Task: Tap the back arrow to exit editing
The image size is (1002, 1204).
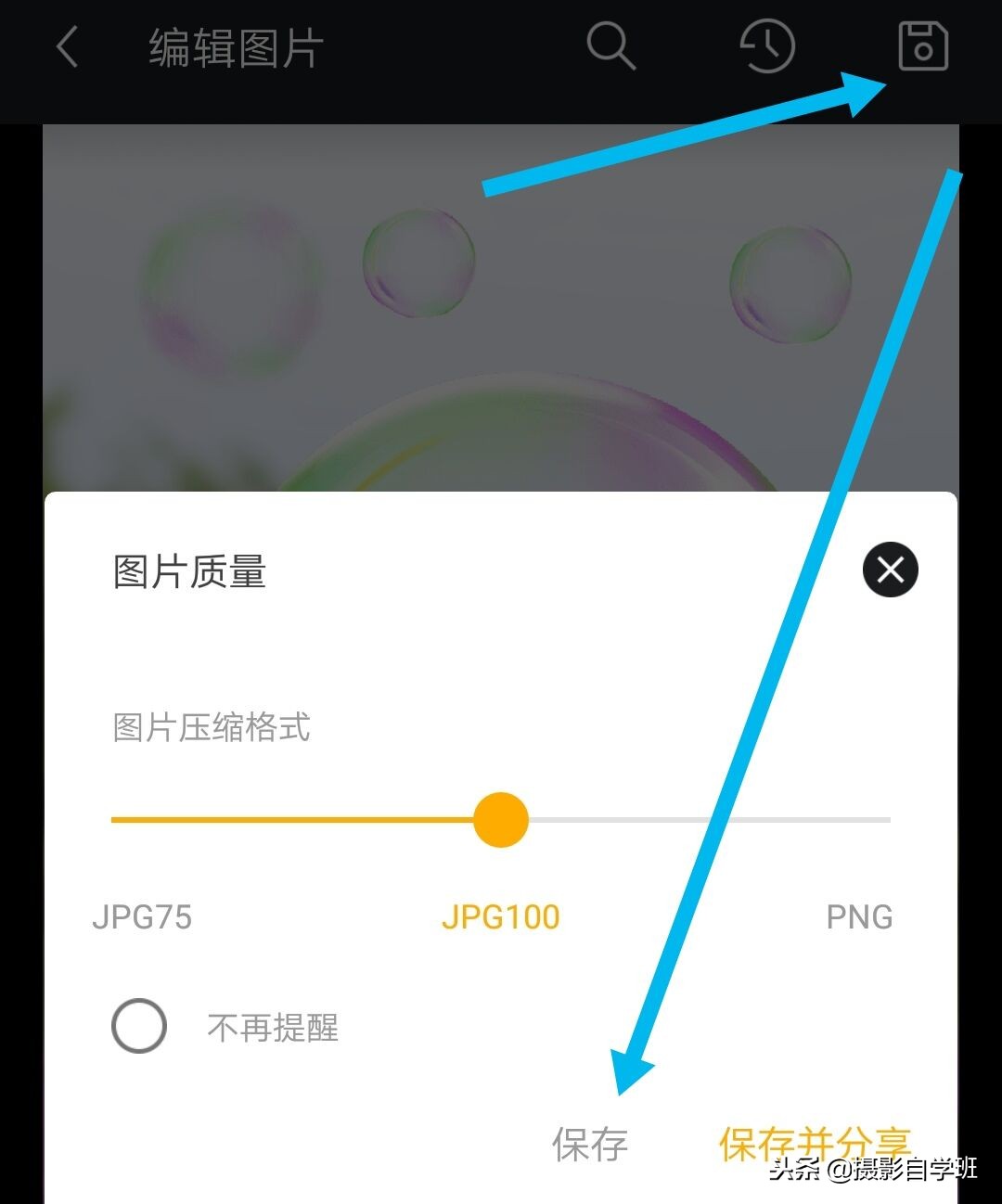Action: (x=67, y=48)
